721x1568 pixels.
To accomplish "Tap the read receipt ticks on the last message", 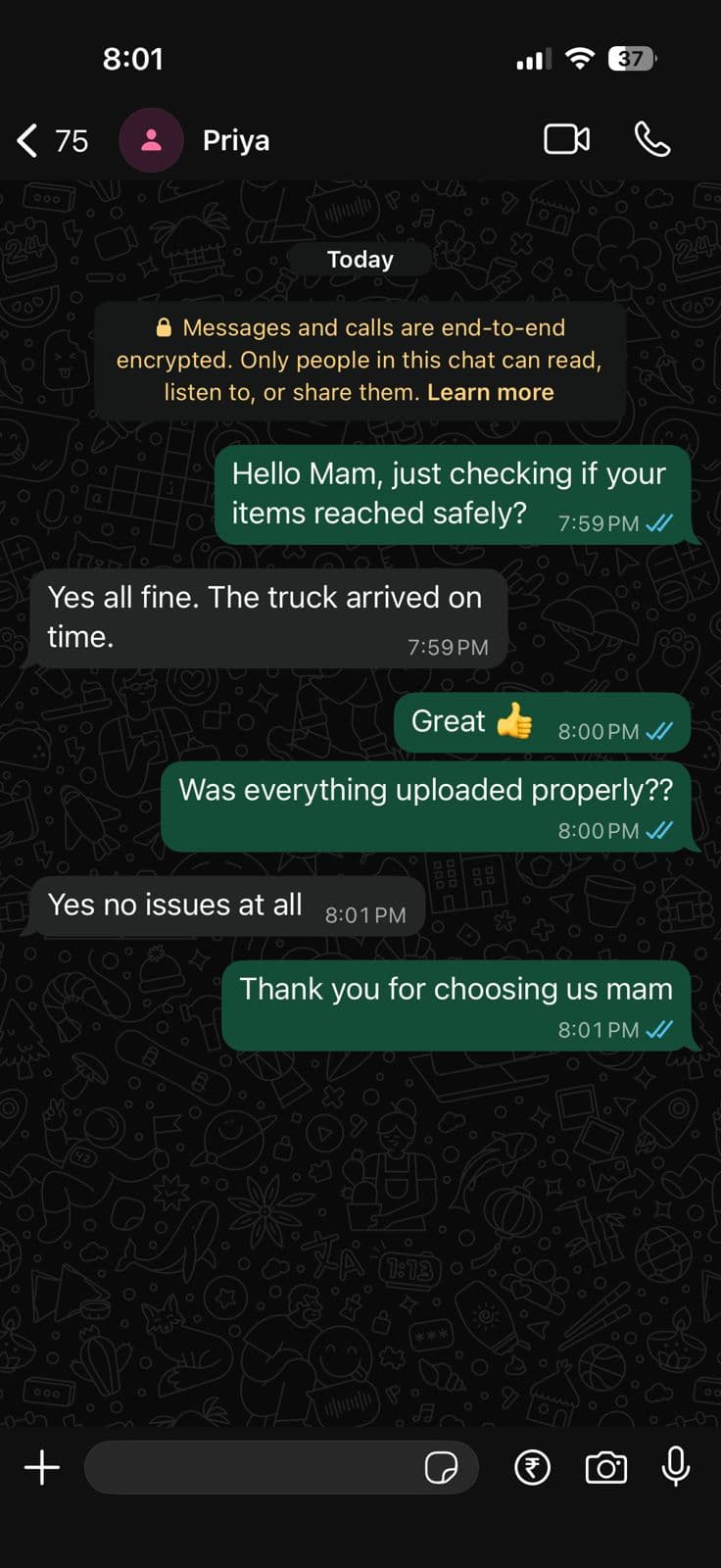I will coord(658,1031).
